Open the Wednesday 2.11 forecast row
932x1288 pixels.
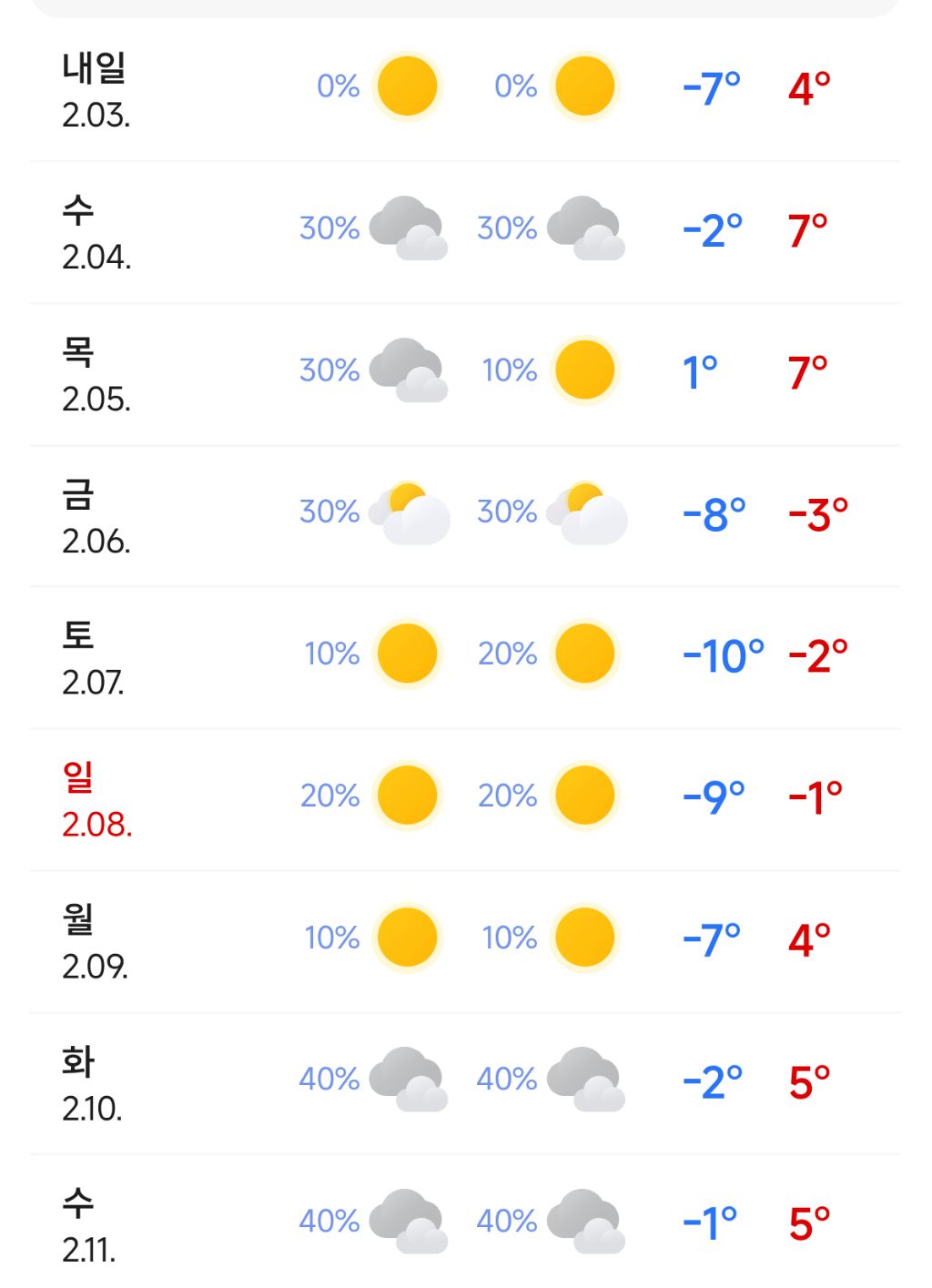pyautogui.click(x=465, y=1222)
